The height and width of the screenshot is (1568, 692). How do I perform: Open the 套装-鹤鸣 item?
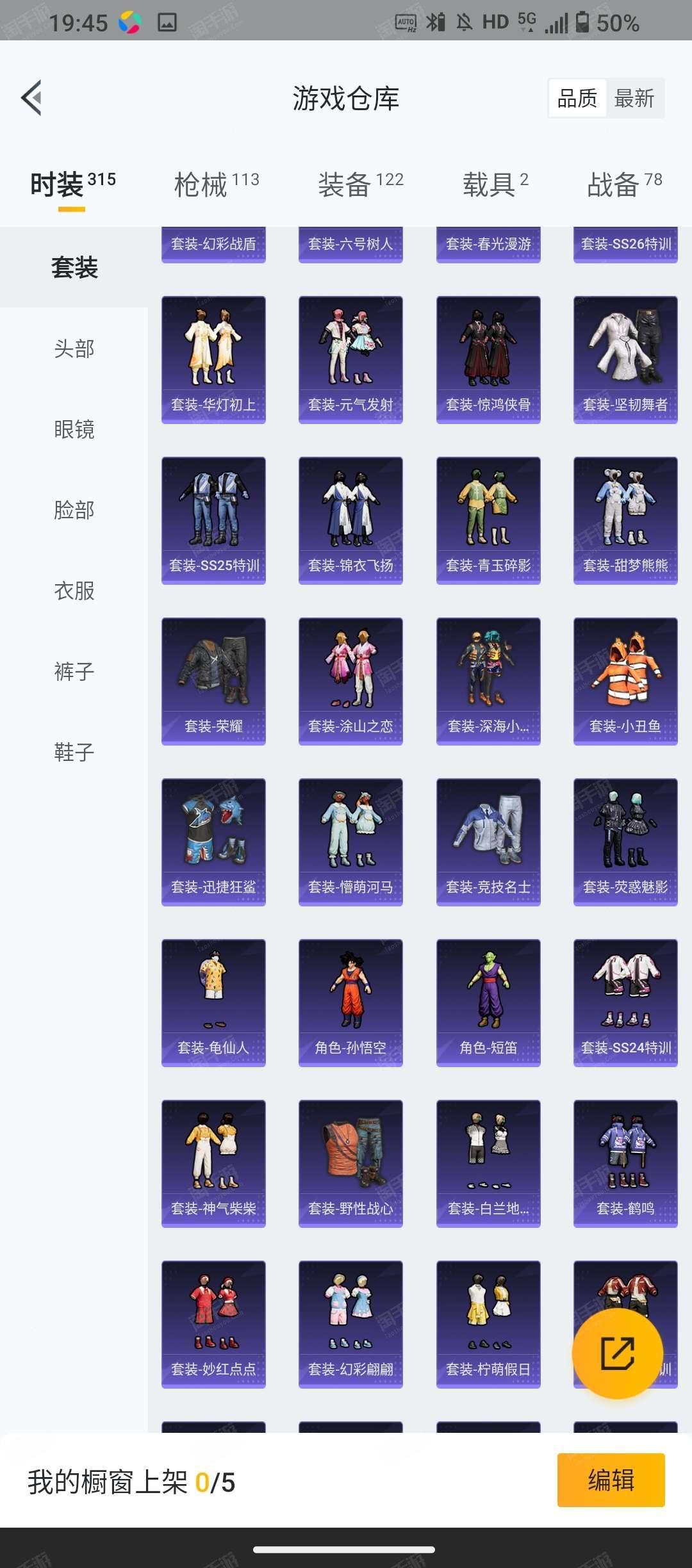pos(625,1163)
